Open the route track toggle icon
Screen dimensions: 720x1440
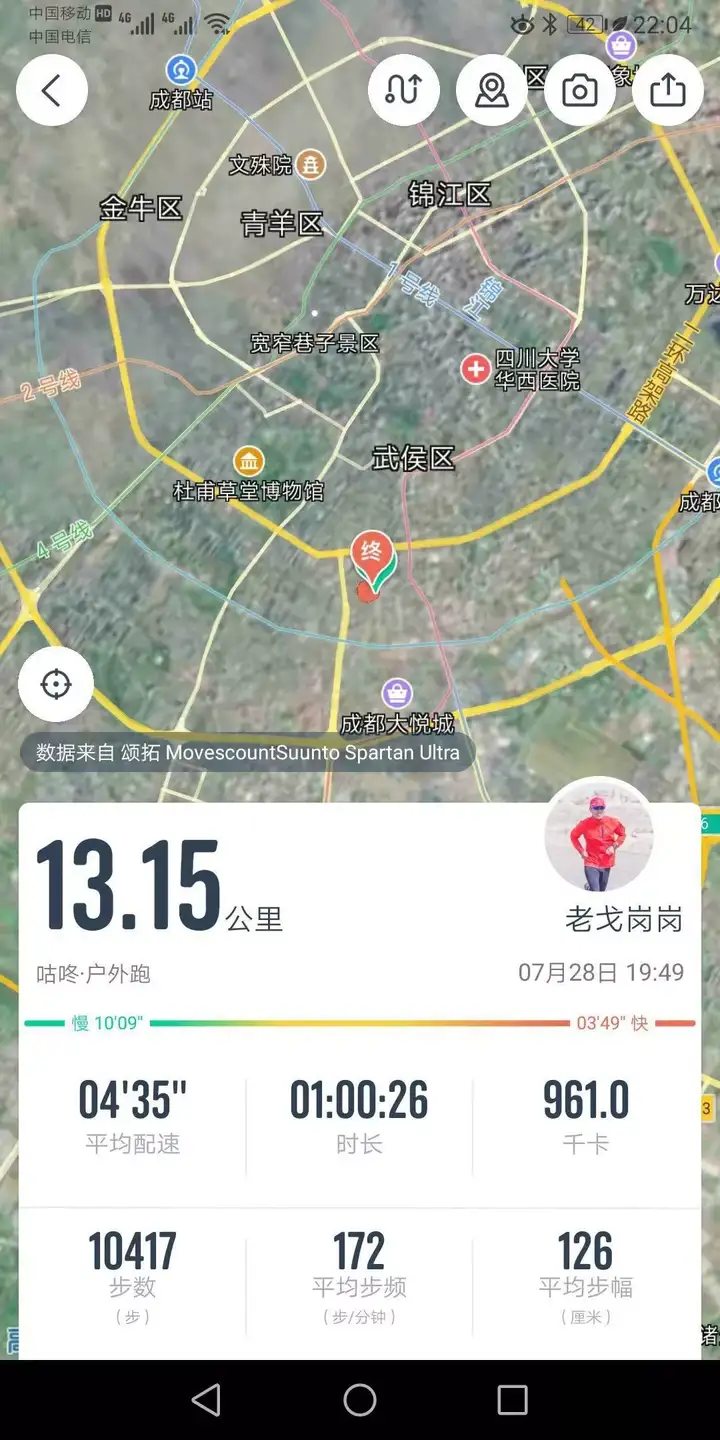pyautogui.click(x=404, y=90)
